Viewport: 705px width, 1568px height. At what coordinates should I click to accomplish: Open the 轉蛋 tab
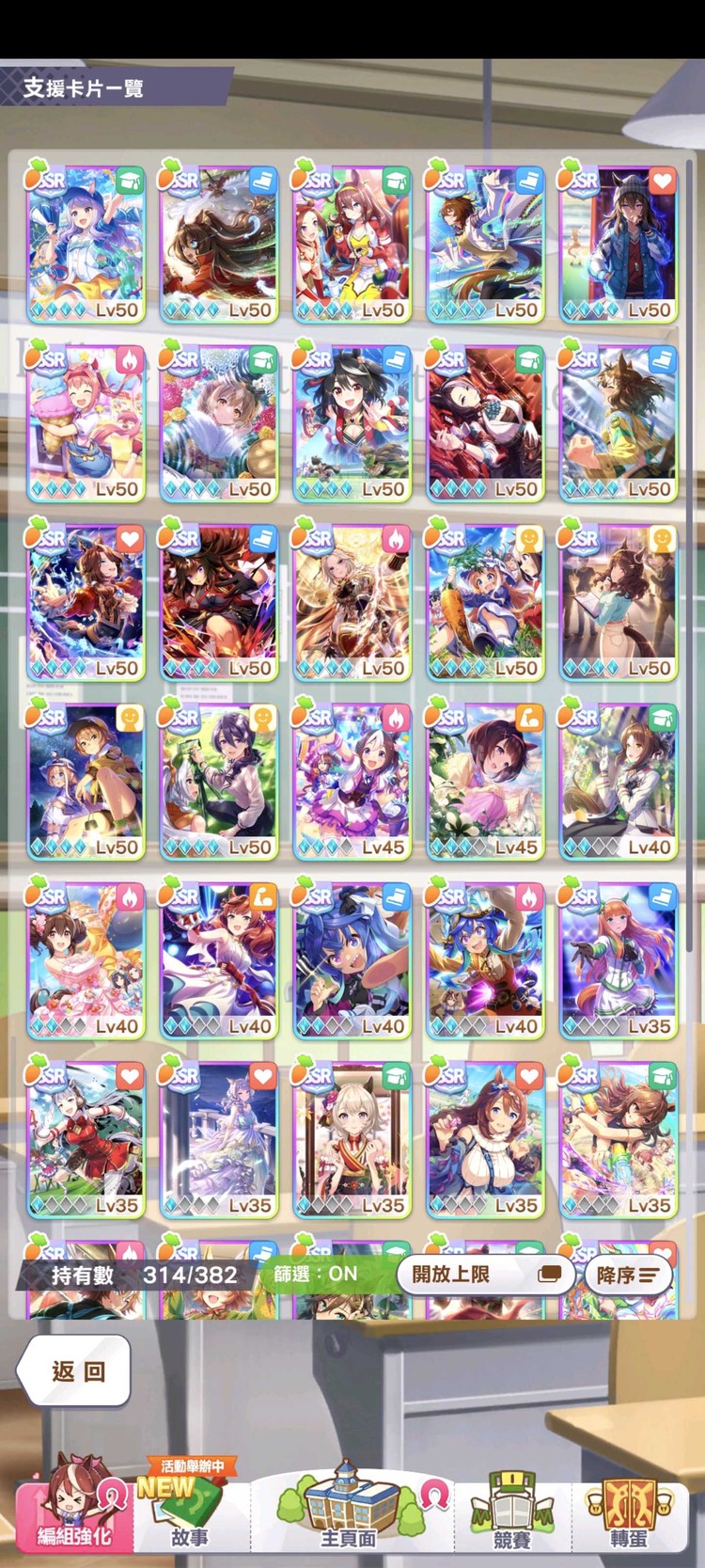(x=629, y=1514)
